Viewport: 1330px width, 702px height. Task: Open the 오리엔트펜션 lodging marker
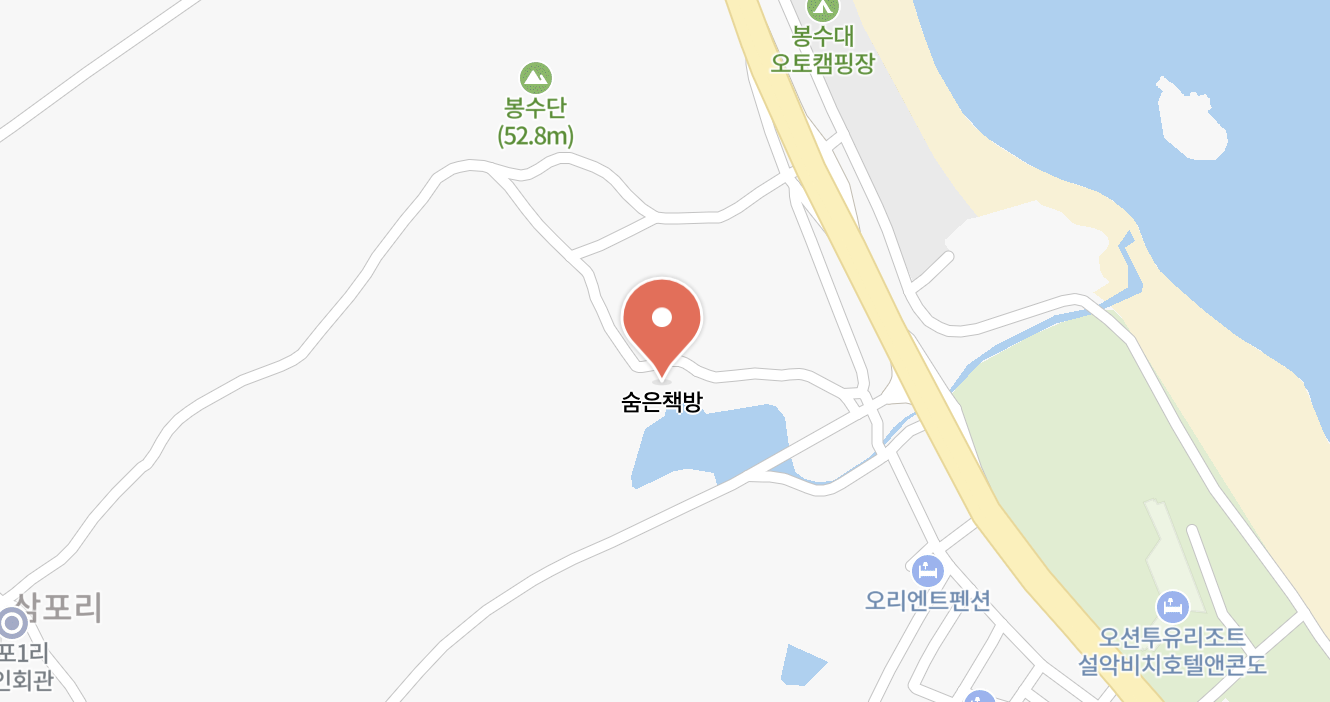928,571
